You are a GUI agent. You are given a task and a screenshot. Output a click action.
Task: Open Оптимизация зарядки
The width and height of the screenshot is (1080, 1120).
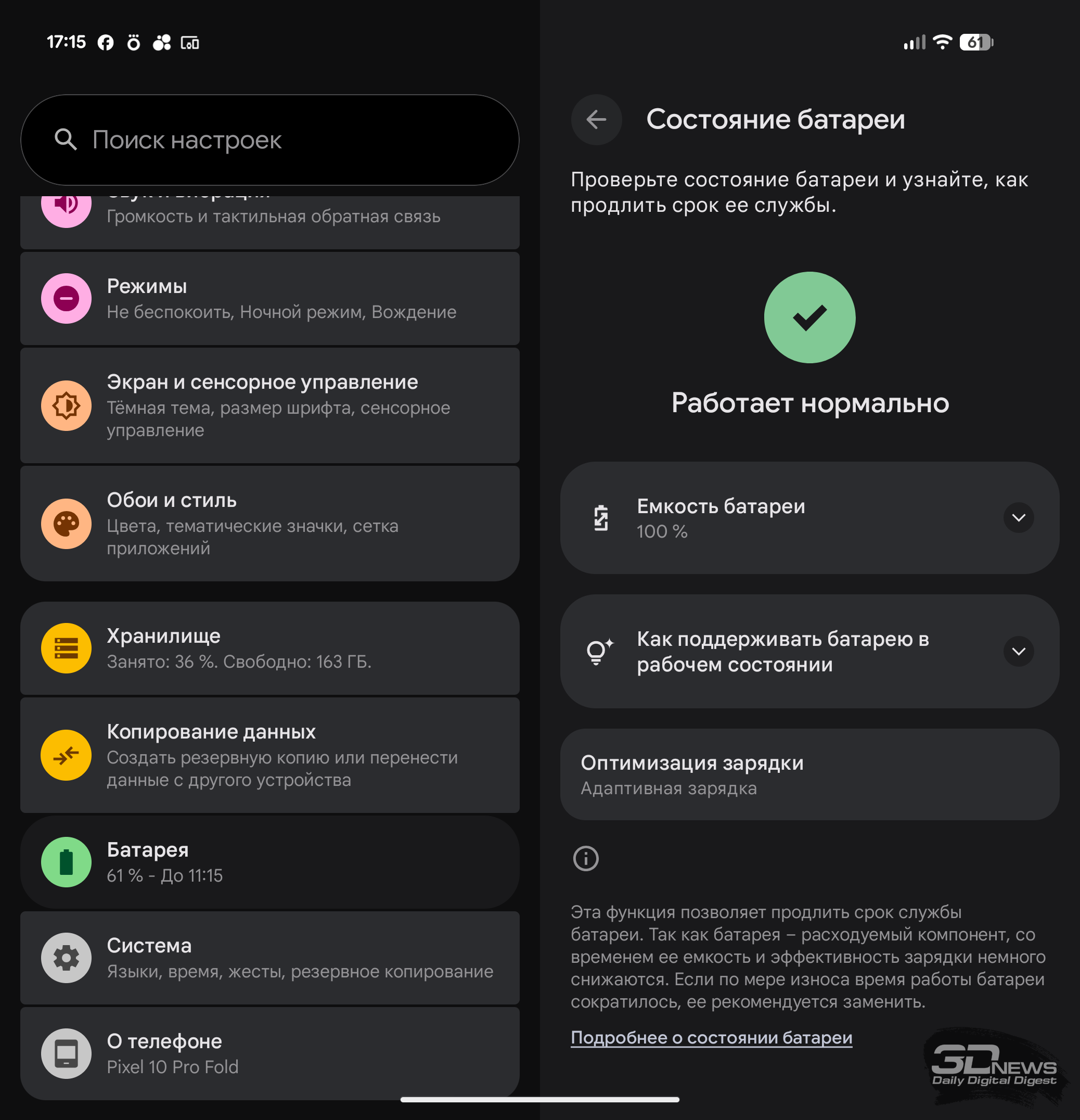coord(809,774)
